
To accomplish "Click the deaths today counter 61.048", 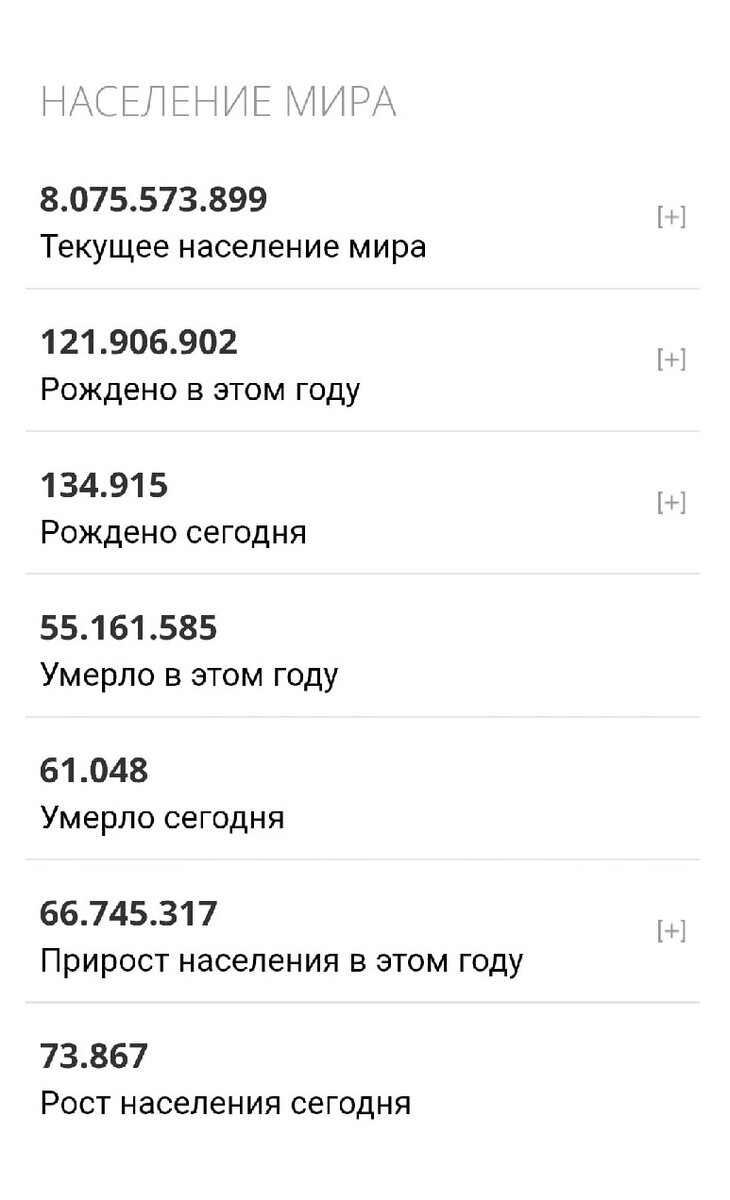I will point(95,770).
